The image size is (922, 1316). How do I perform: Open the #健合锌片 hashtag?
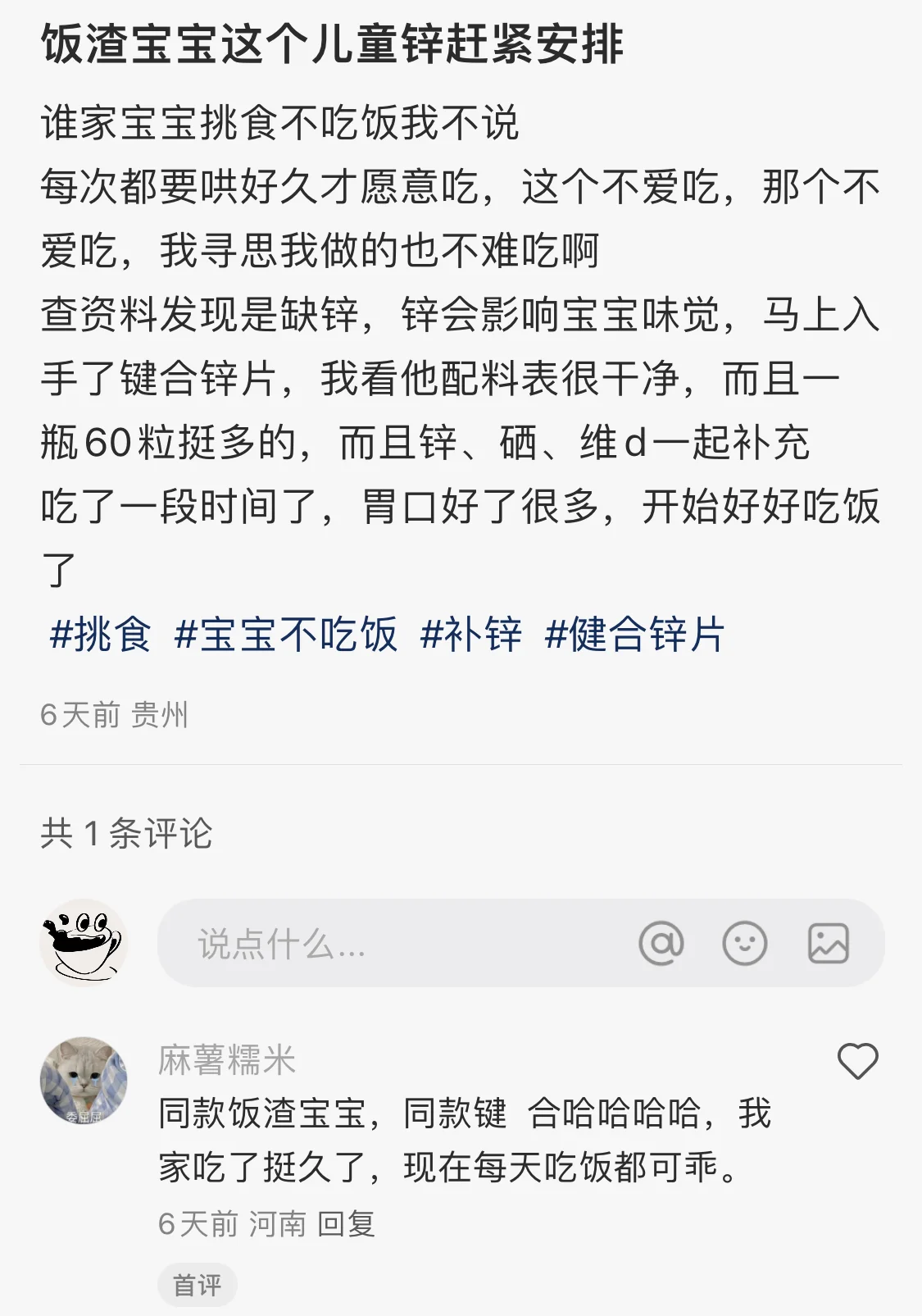[635, 635]
